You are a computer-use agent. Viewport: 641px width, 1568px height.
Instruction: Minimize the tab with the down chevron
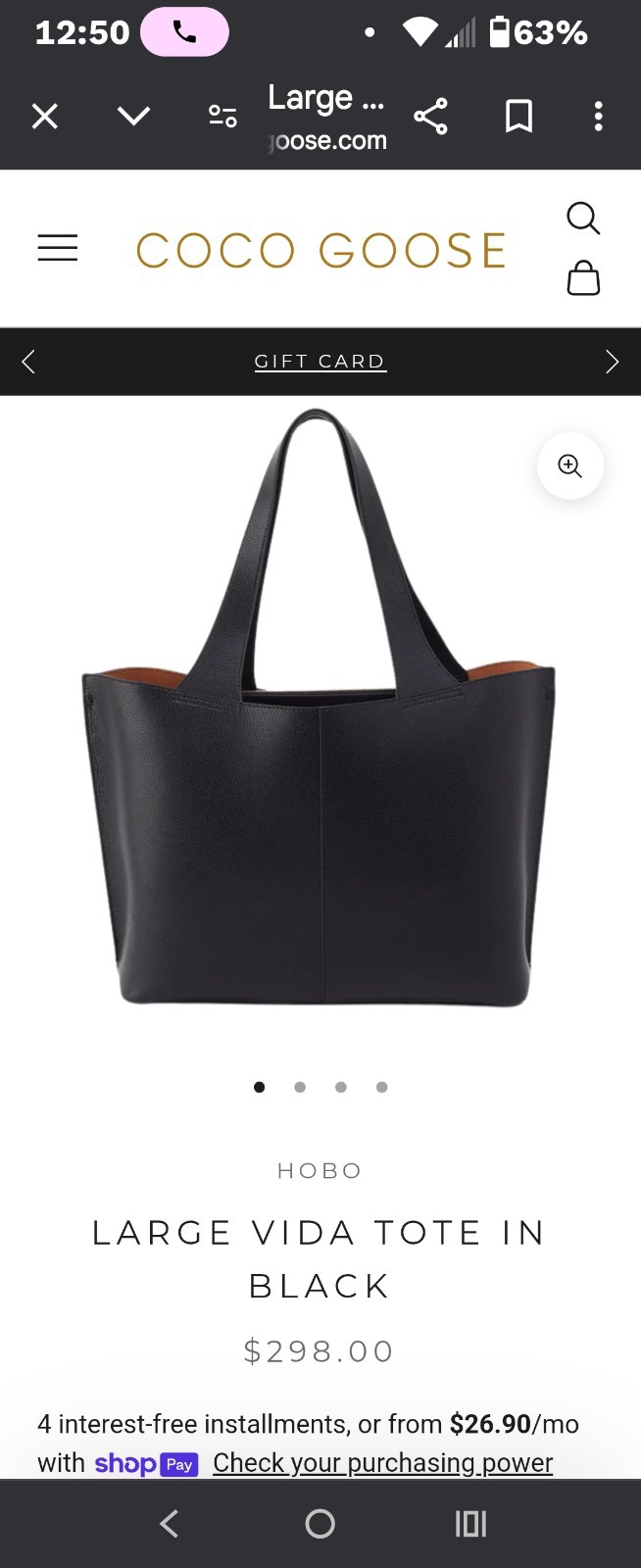pyautogui.click(x=133, y=118)
